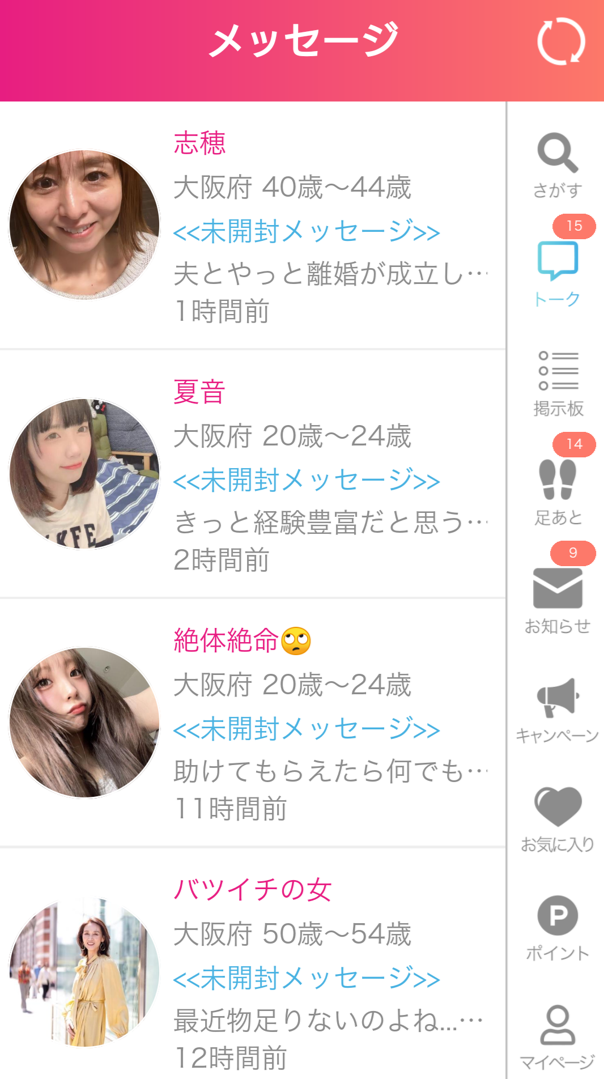
Task: Go to ポイント page
Action: click(557, 928)
